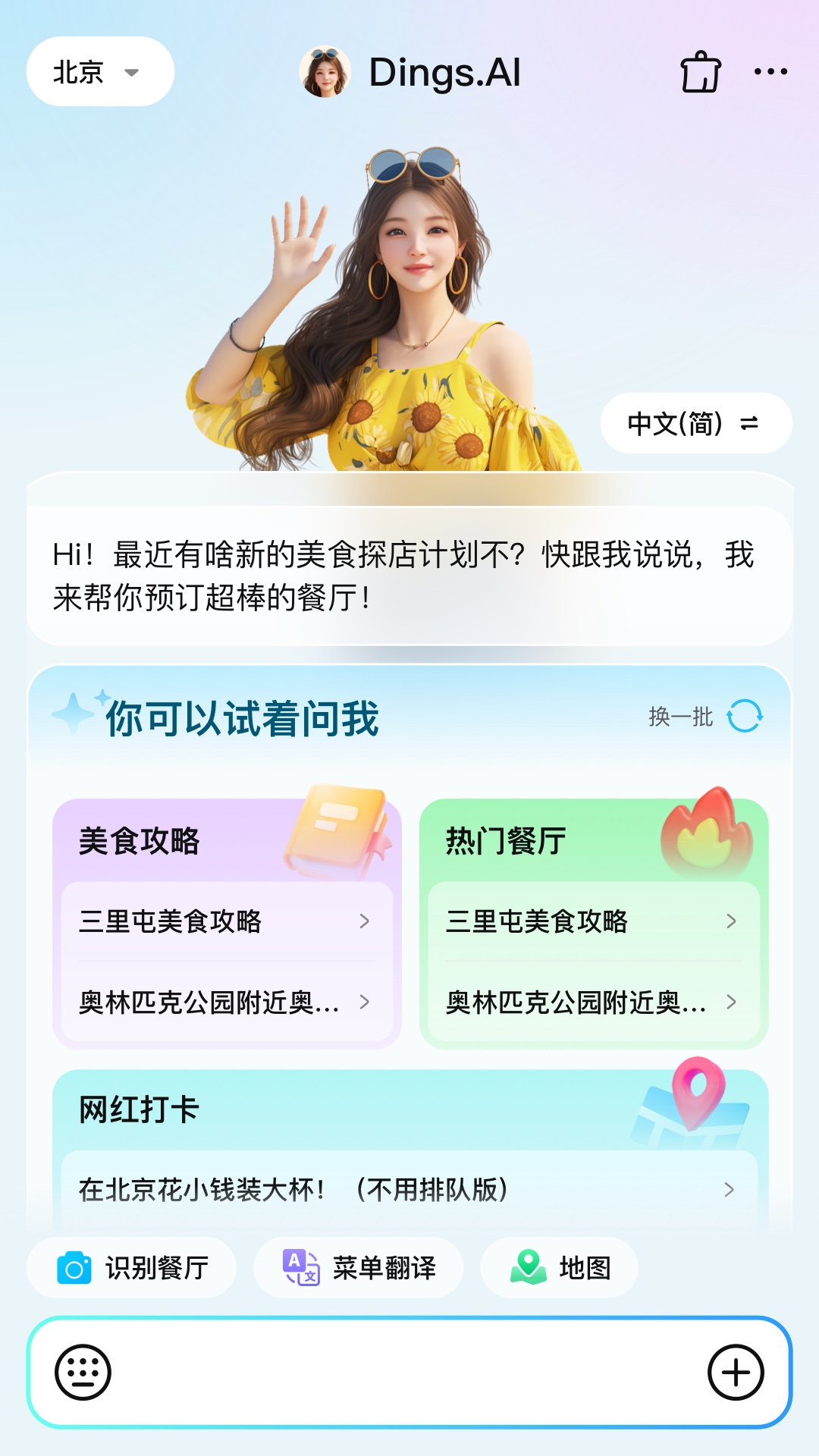Open the more options menu
Image resolution: width=819 pixels, height=1456 pixels.
click(768, 72)
